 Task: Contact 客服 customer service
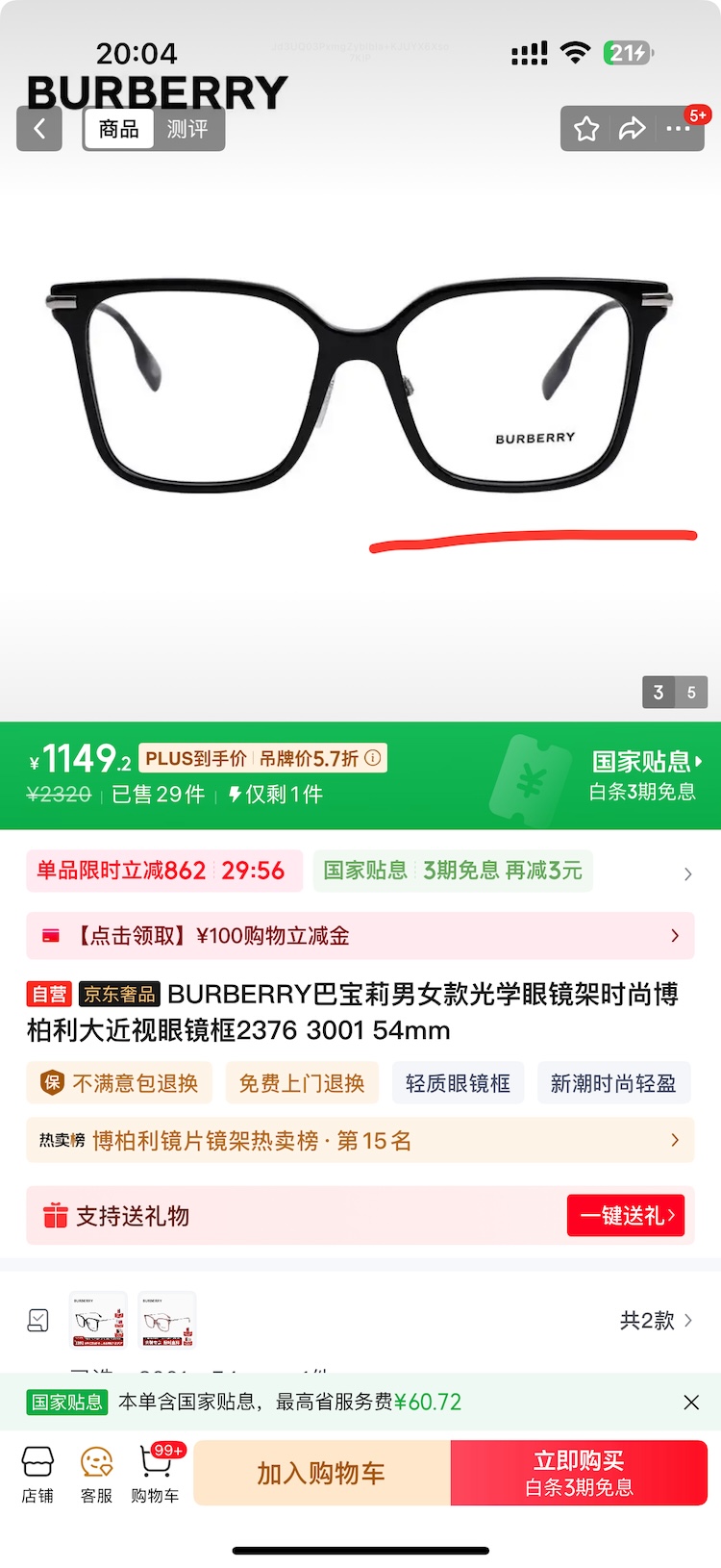pos(96,1474)
